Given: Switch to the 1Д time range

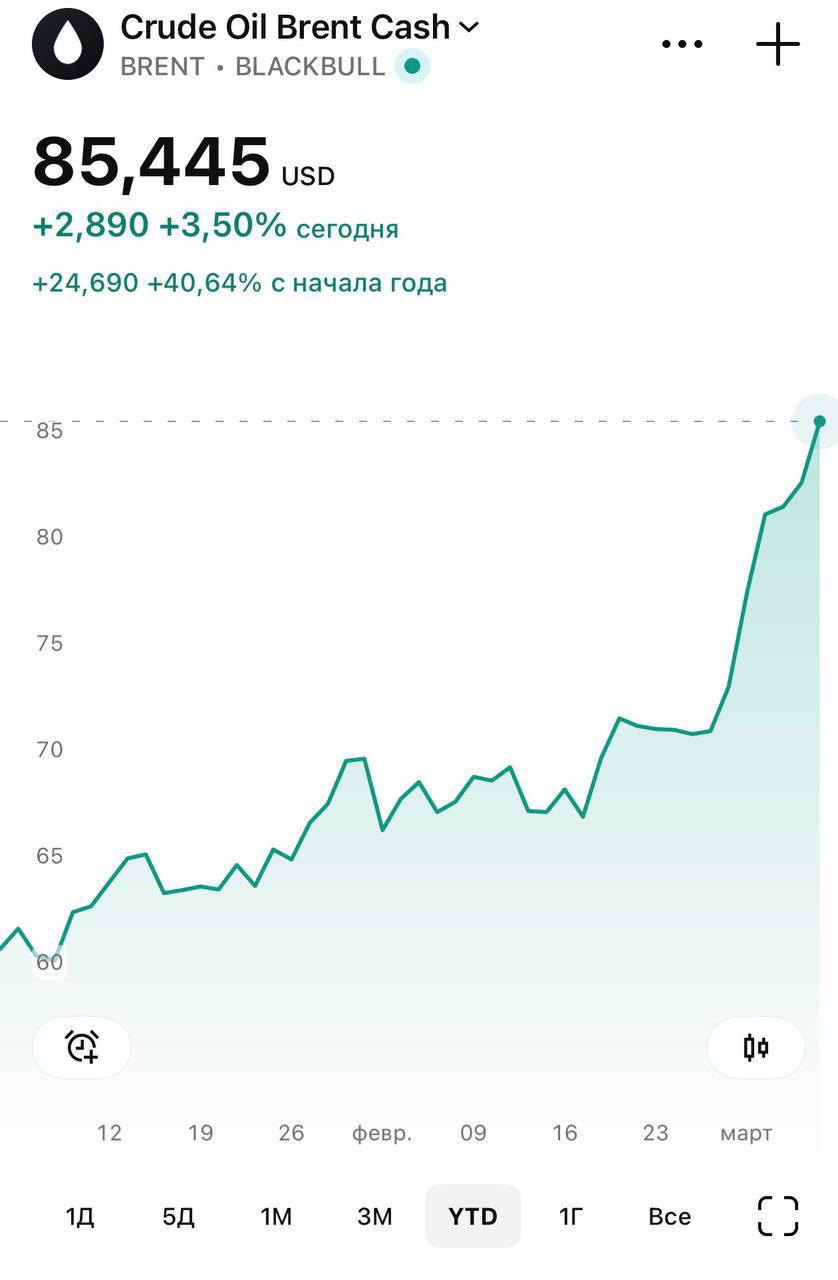Looking at the screenshot, I should pyautogui.click(x=80, y=1216).
